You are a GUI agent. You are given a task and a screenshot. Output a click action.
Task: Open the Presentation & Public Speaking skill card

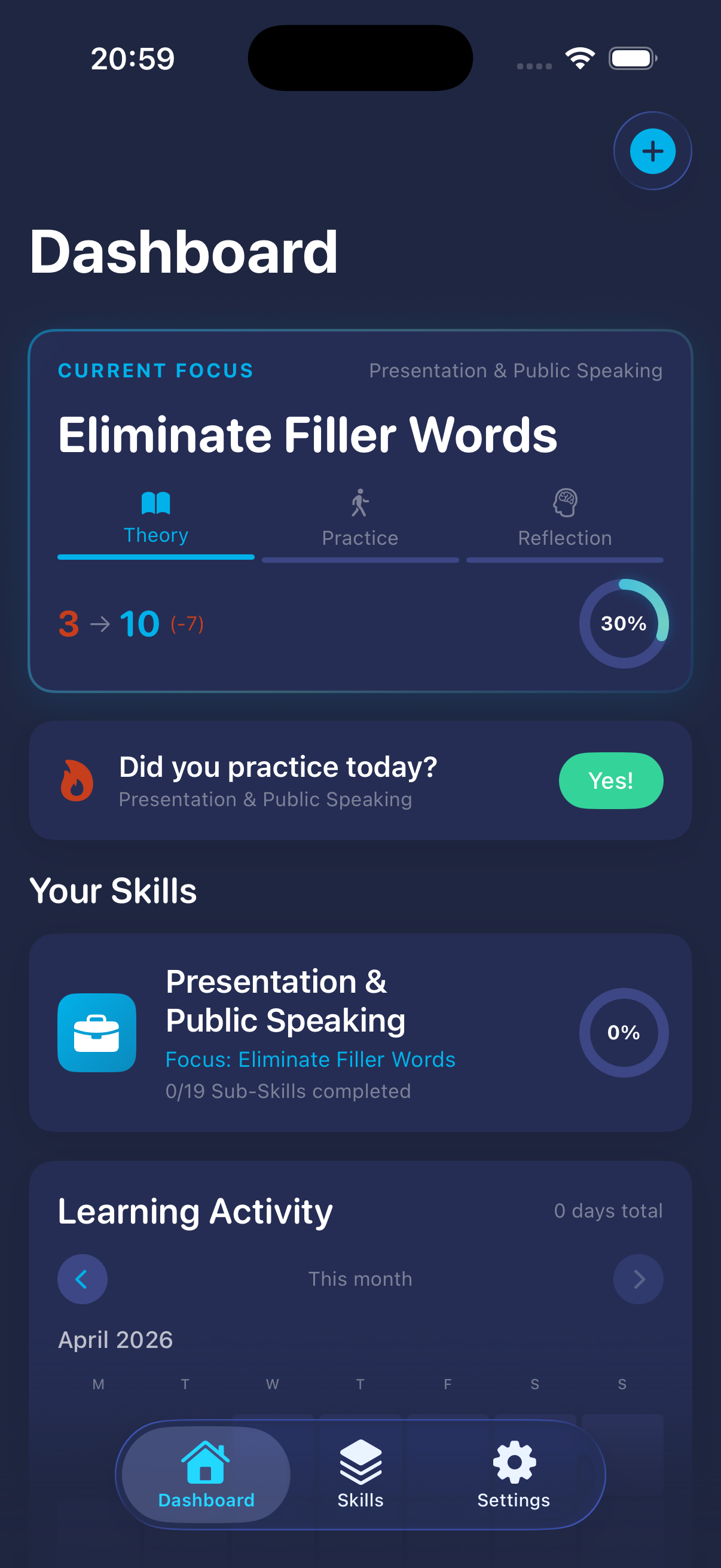point(360,1032)
